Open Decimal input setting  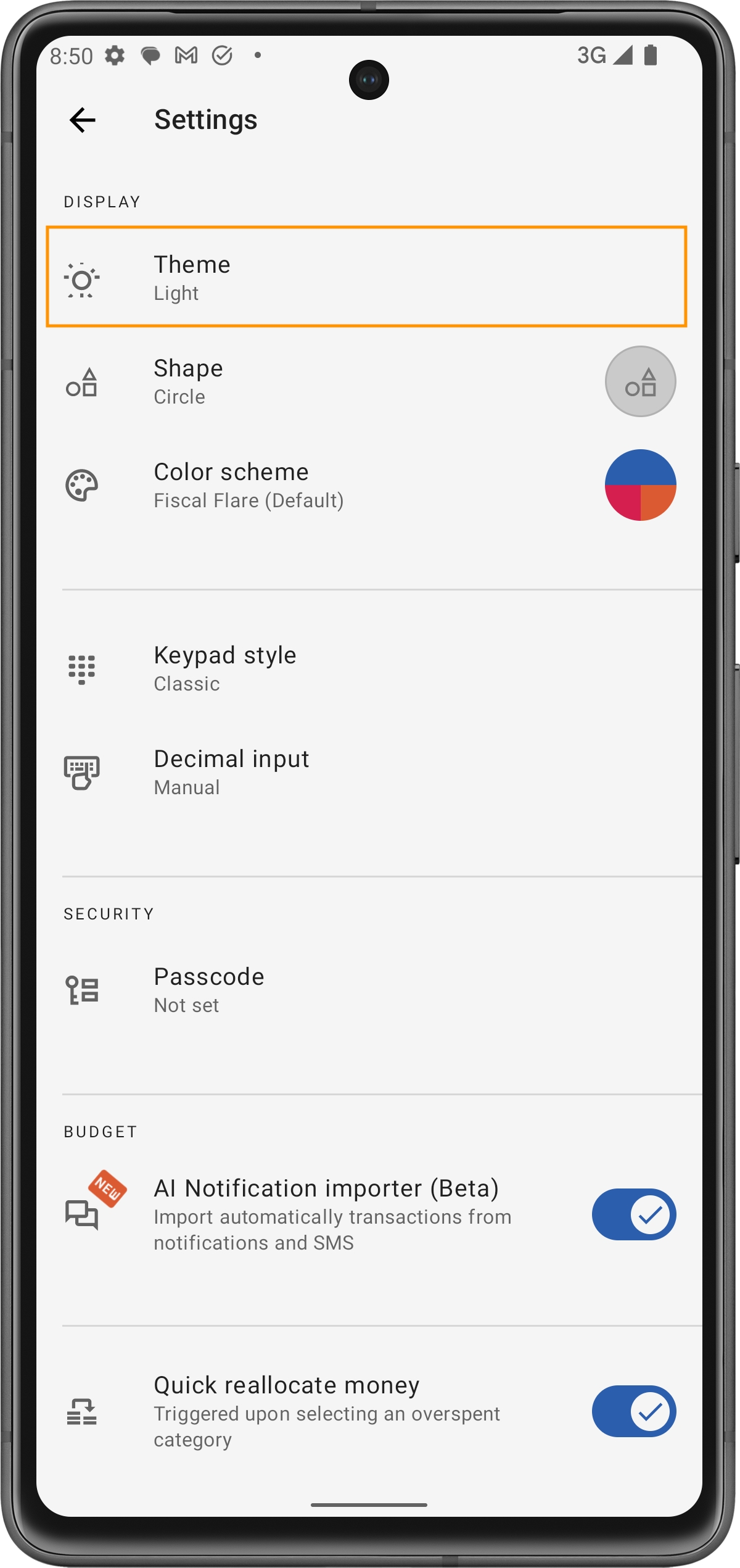point(366,772)
